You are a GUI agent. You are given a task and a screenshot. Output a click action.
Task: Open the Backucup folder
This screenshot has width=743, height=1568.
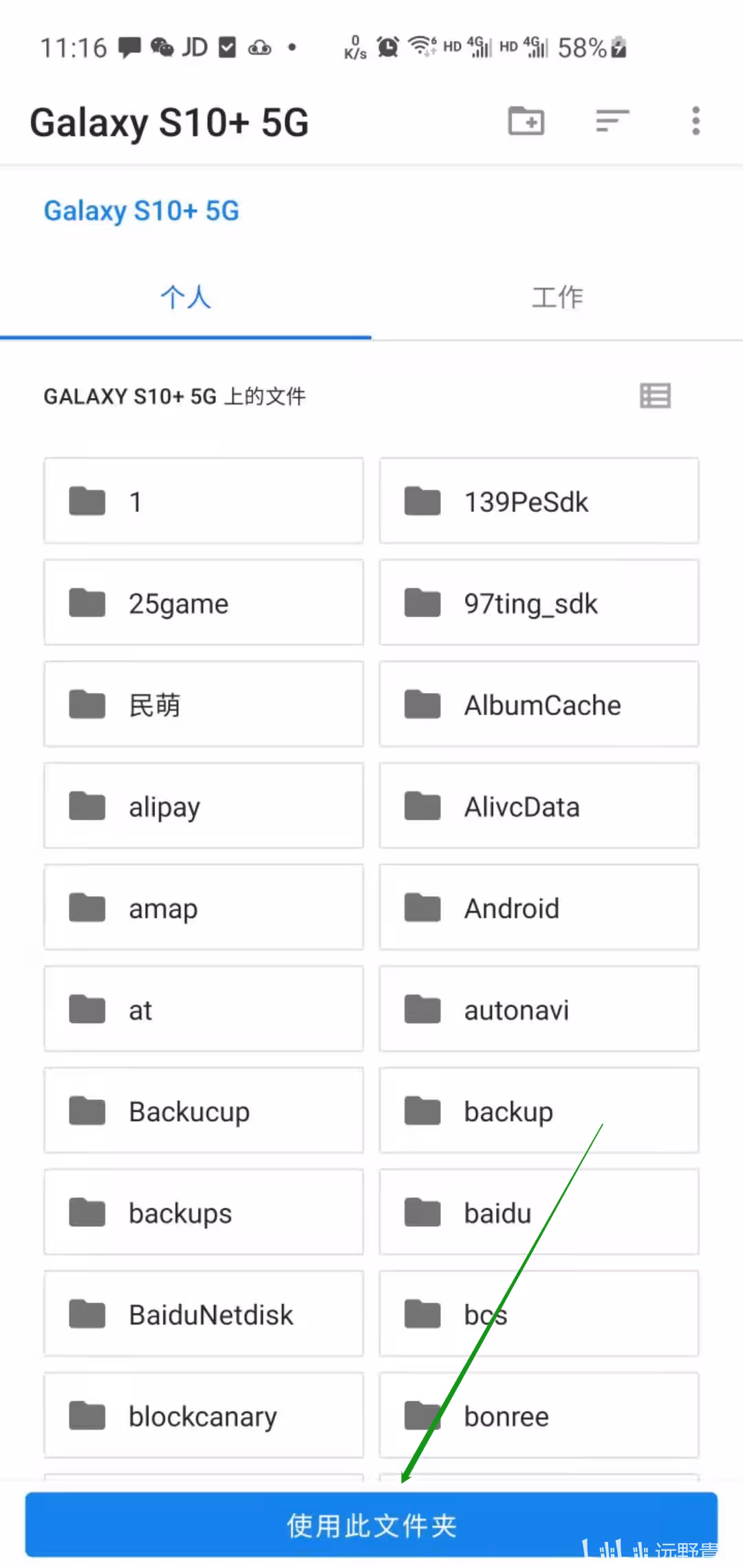(x=204, y=1111)
